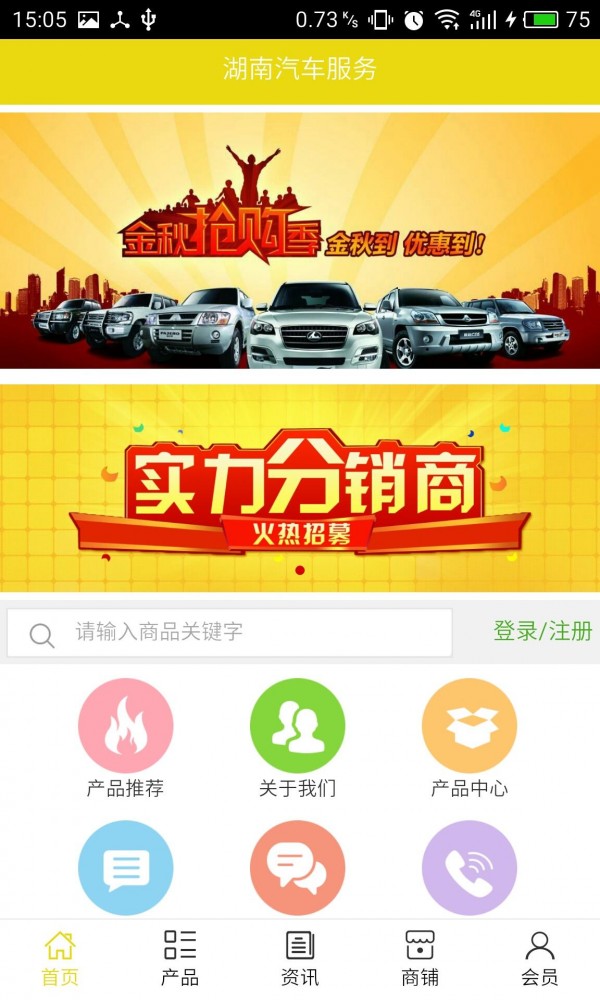The image size is (600, 1000).
Task: Switch to the 会员 member tab
Action: (540, 958)
